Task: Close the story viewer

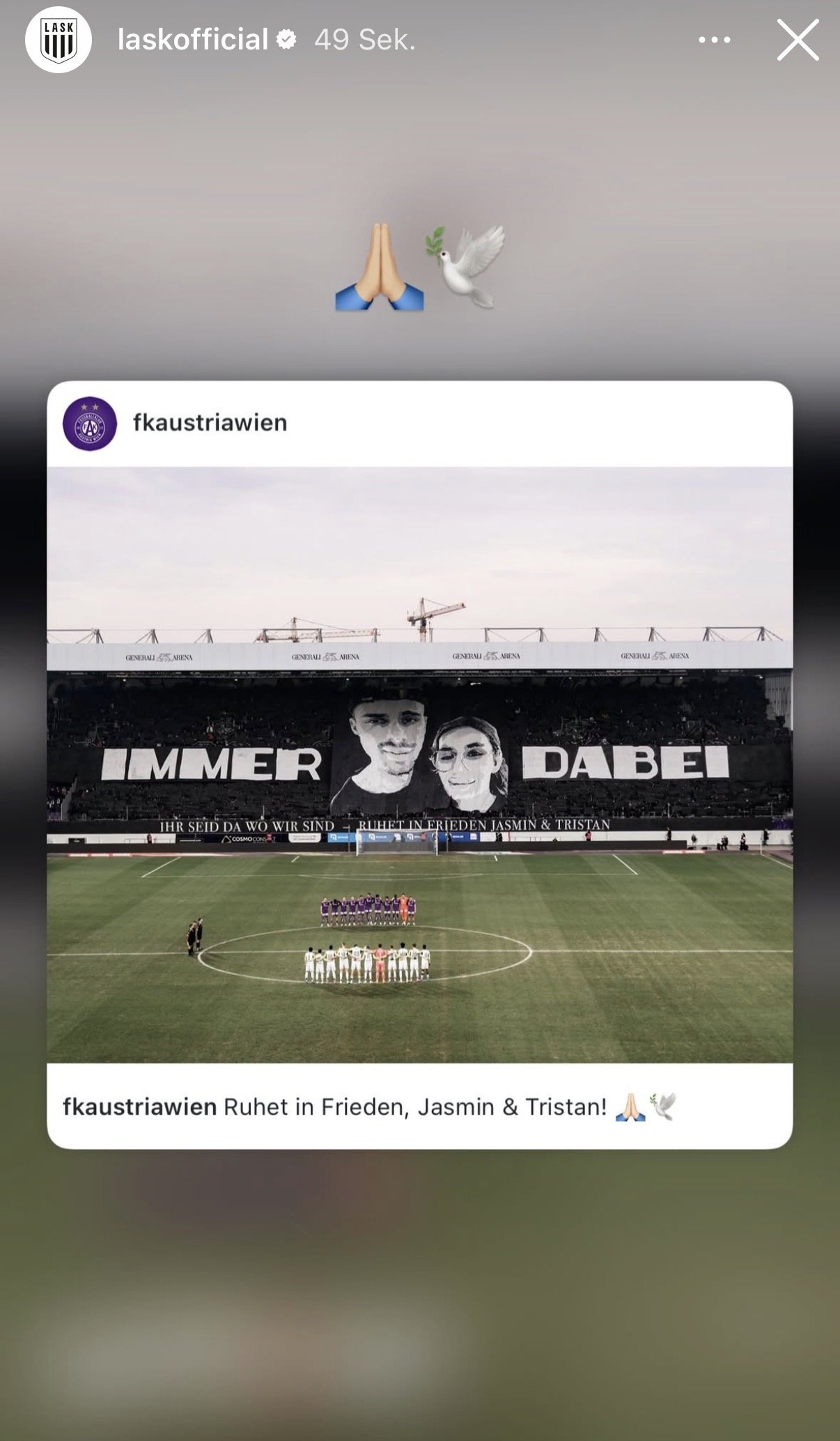Action: pyautogui.click(x=798, y=40)
